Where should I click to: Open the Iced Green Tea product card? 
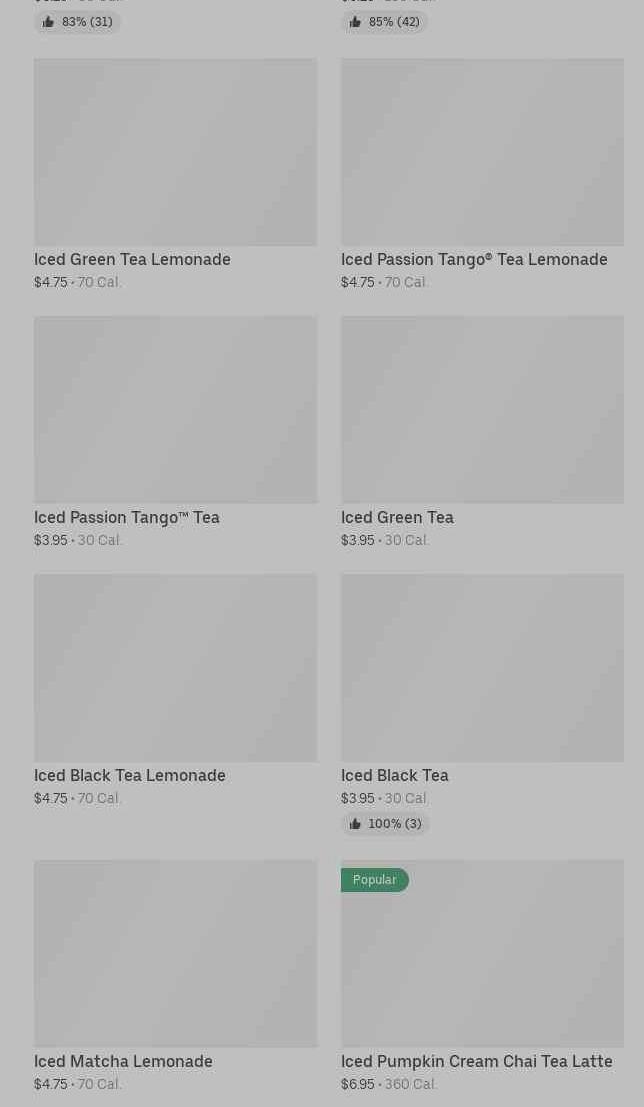point(482,432)
